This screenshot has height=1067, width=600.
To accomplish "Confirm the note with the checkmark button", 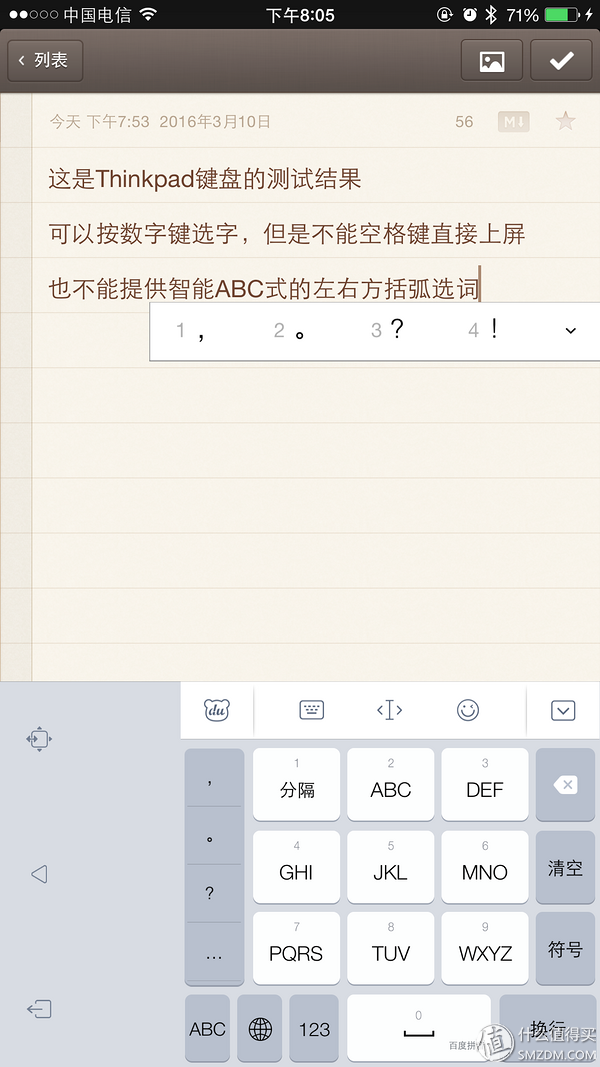I will click(x=561, y=61).
